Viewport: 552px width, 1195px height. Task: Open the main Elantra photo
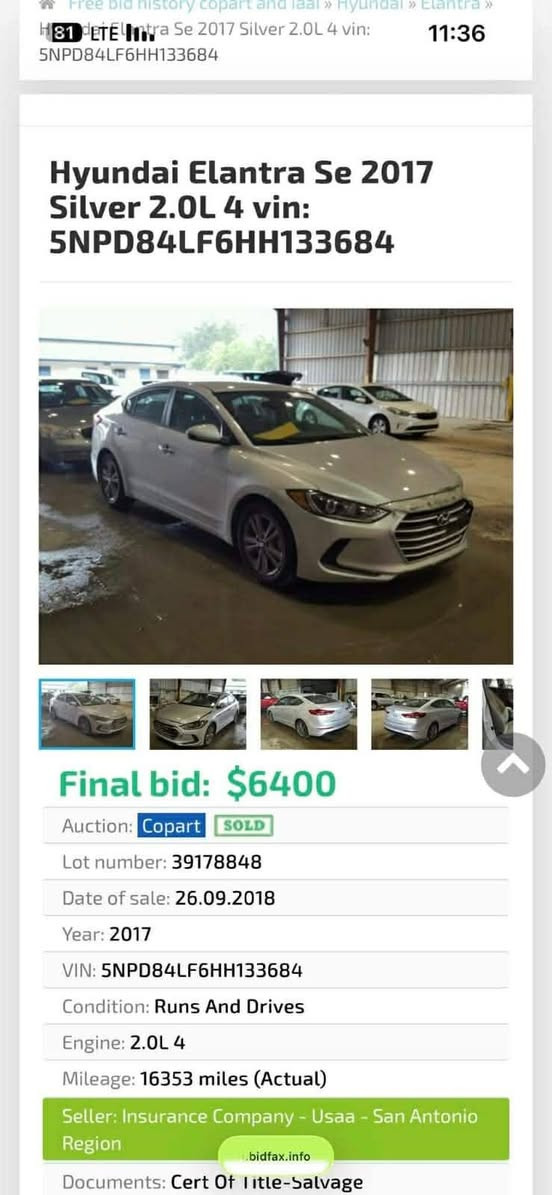pyautogui.click(x=276, y=486)
